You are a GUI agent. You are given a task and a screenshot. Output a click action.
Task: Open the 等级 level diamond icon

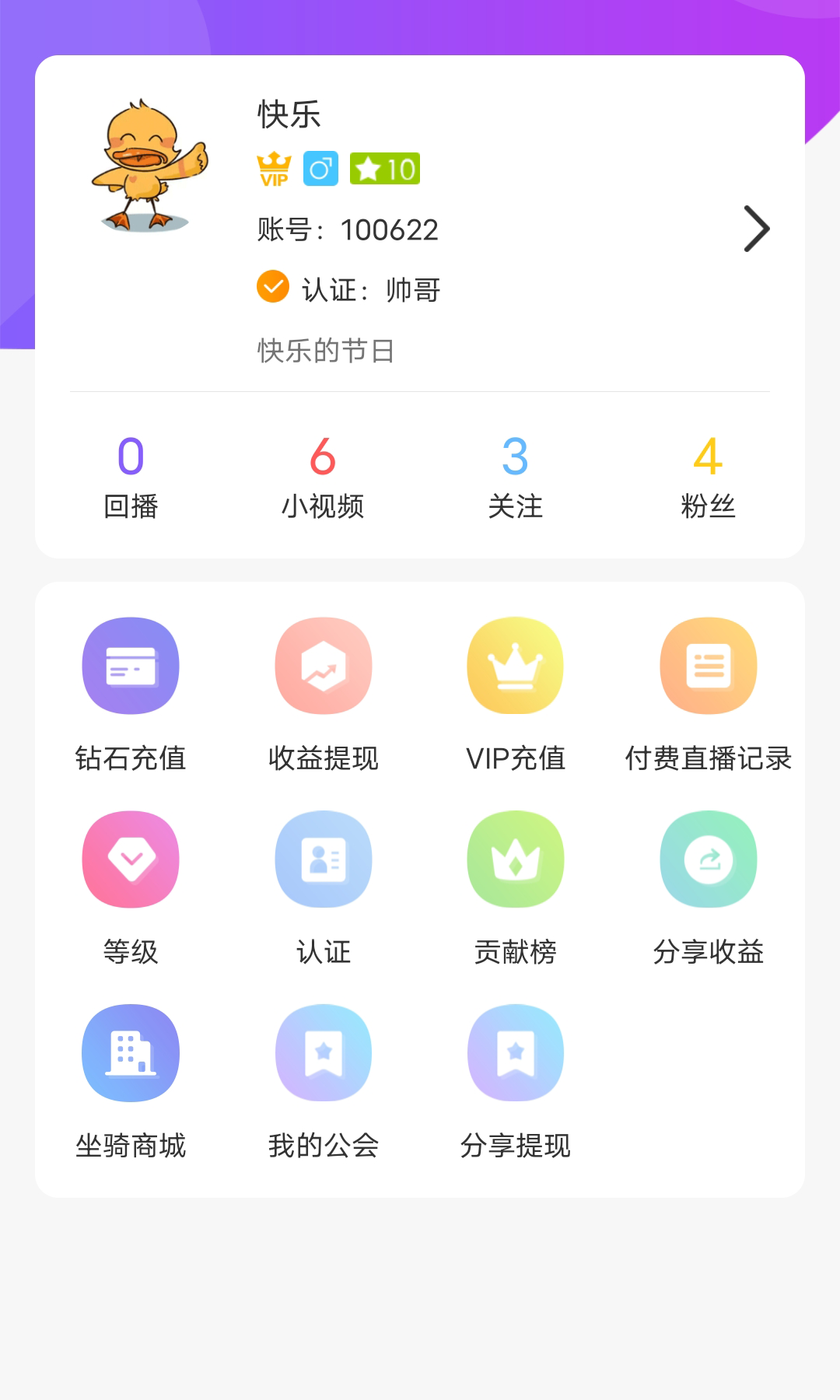coord(131,859)
